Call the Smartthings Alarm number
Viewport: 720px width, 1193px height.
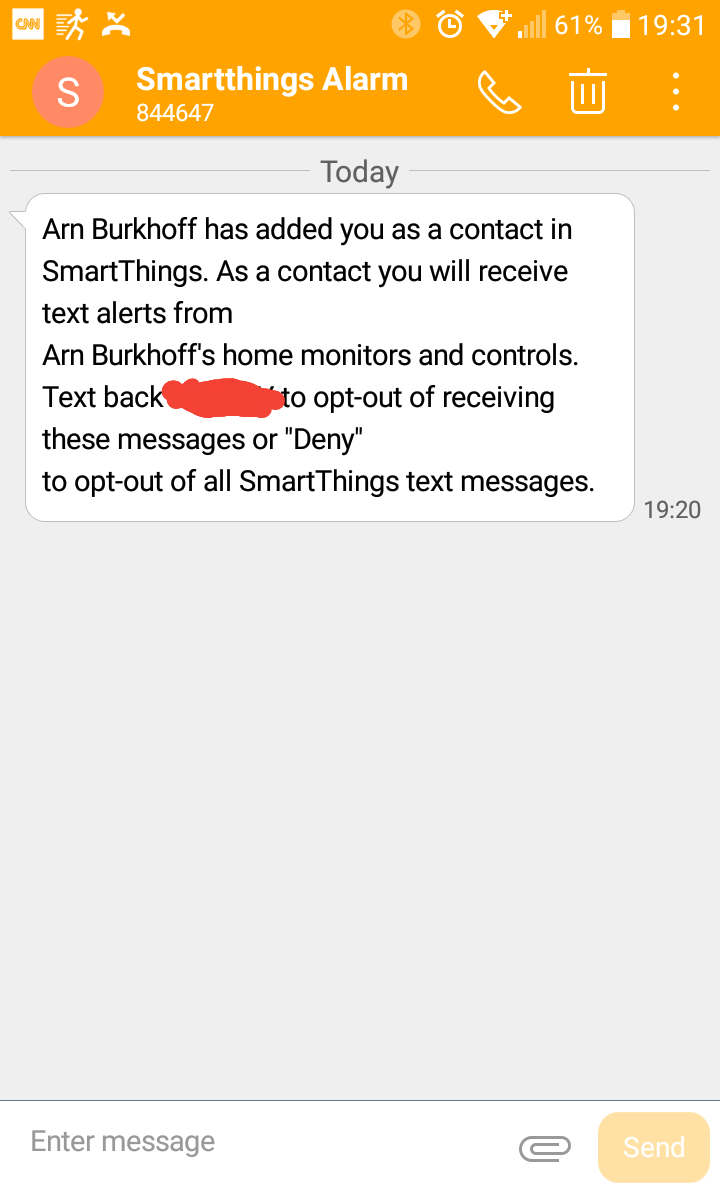point(499,93)
